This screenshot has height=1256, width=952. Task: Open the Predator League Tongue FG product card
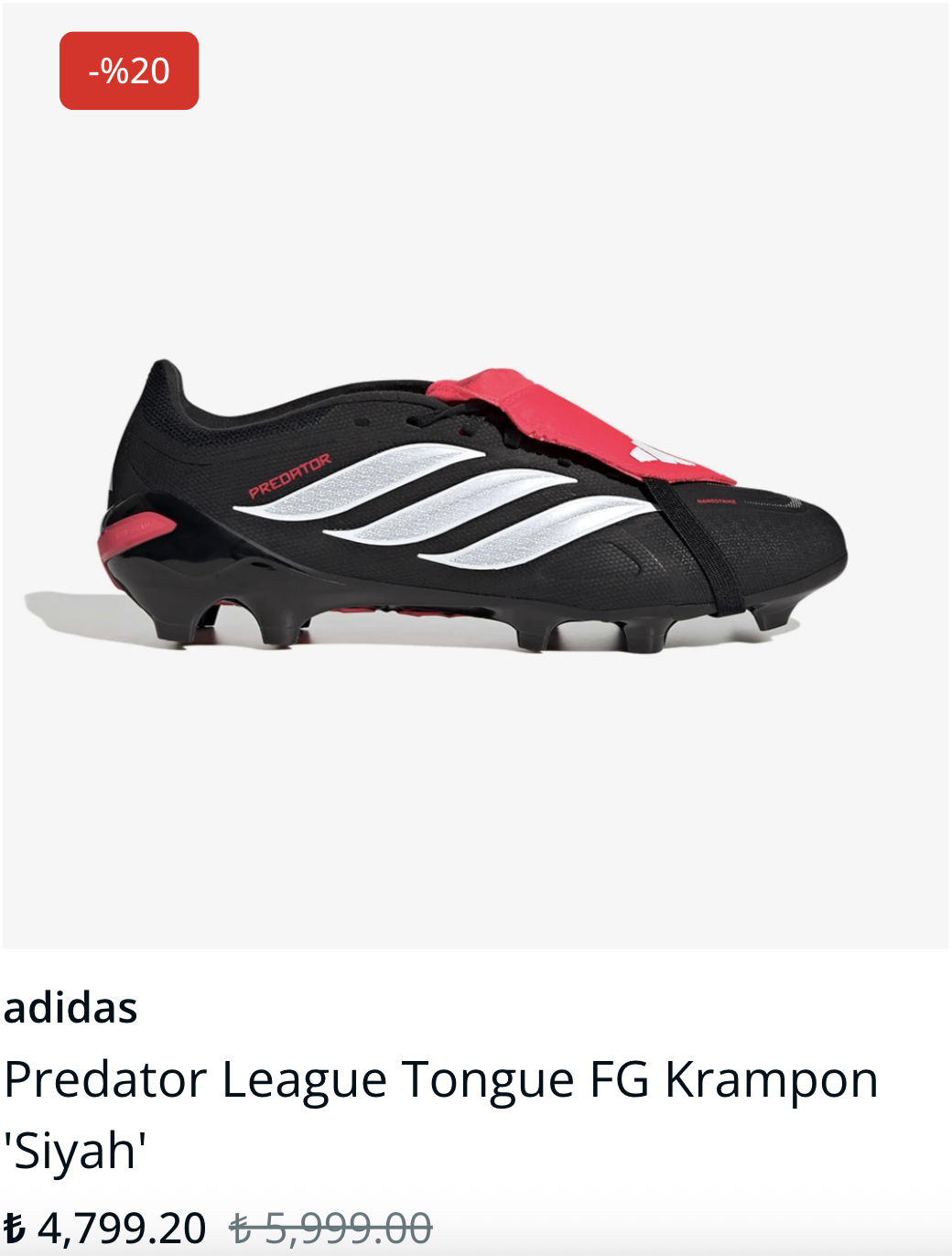(x=441, y=1080)
